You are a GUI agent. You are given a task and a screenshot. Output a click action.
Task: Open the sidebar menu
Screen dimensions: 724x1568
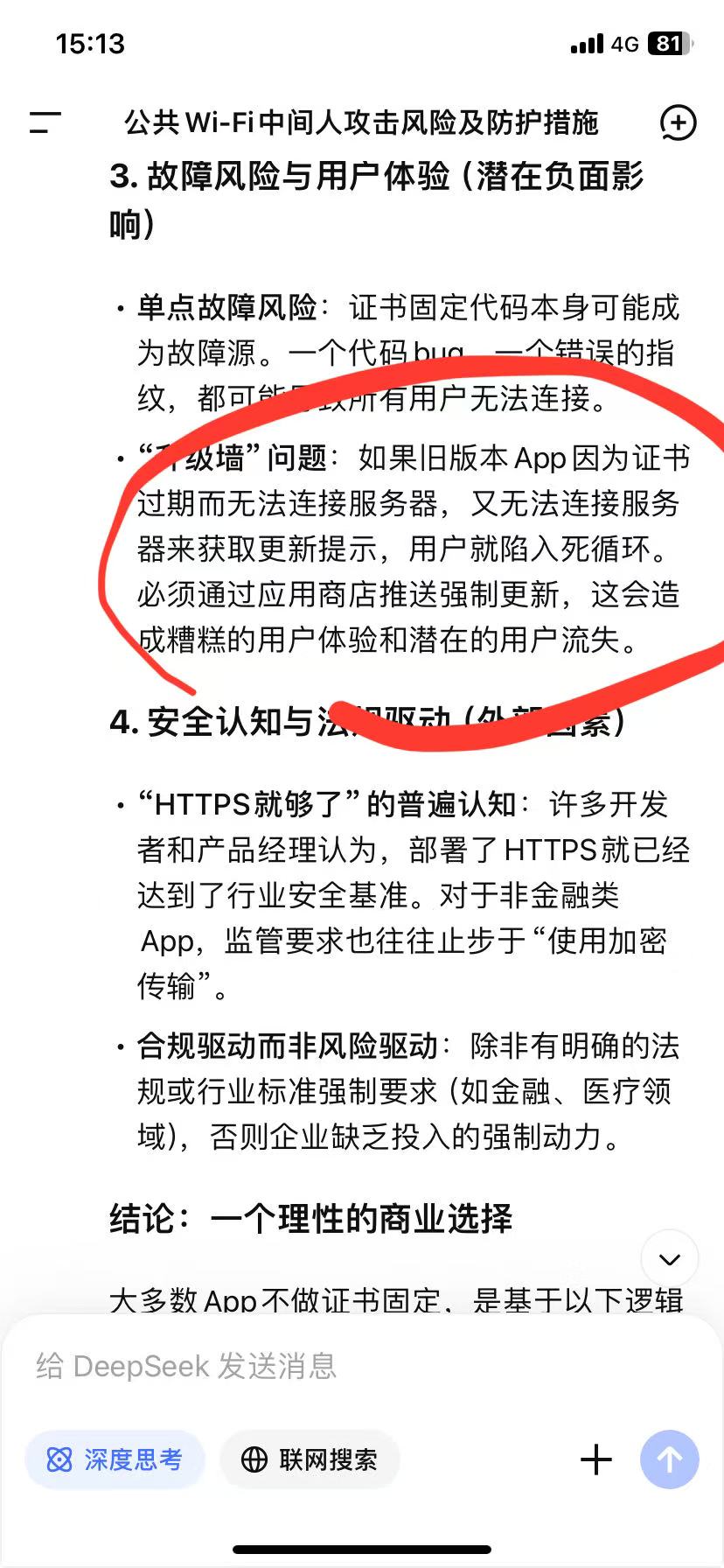[45, 122]
